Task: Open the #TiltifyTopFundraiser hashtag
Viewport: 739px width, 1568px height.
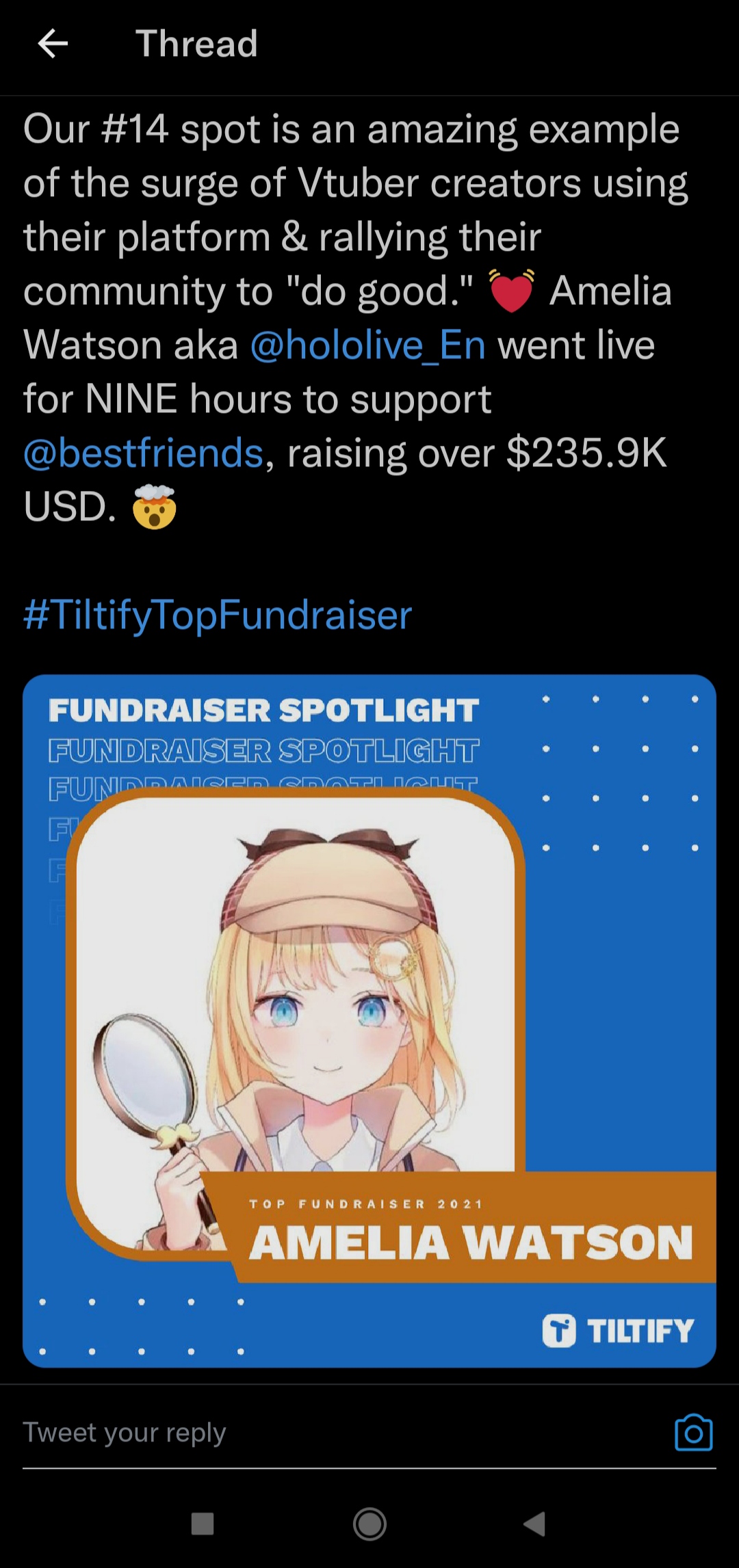Action: 218,615
